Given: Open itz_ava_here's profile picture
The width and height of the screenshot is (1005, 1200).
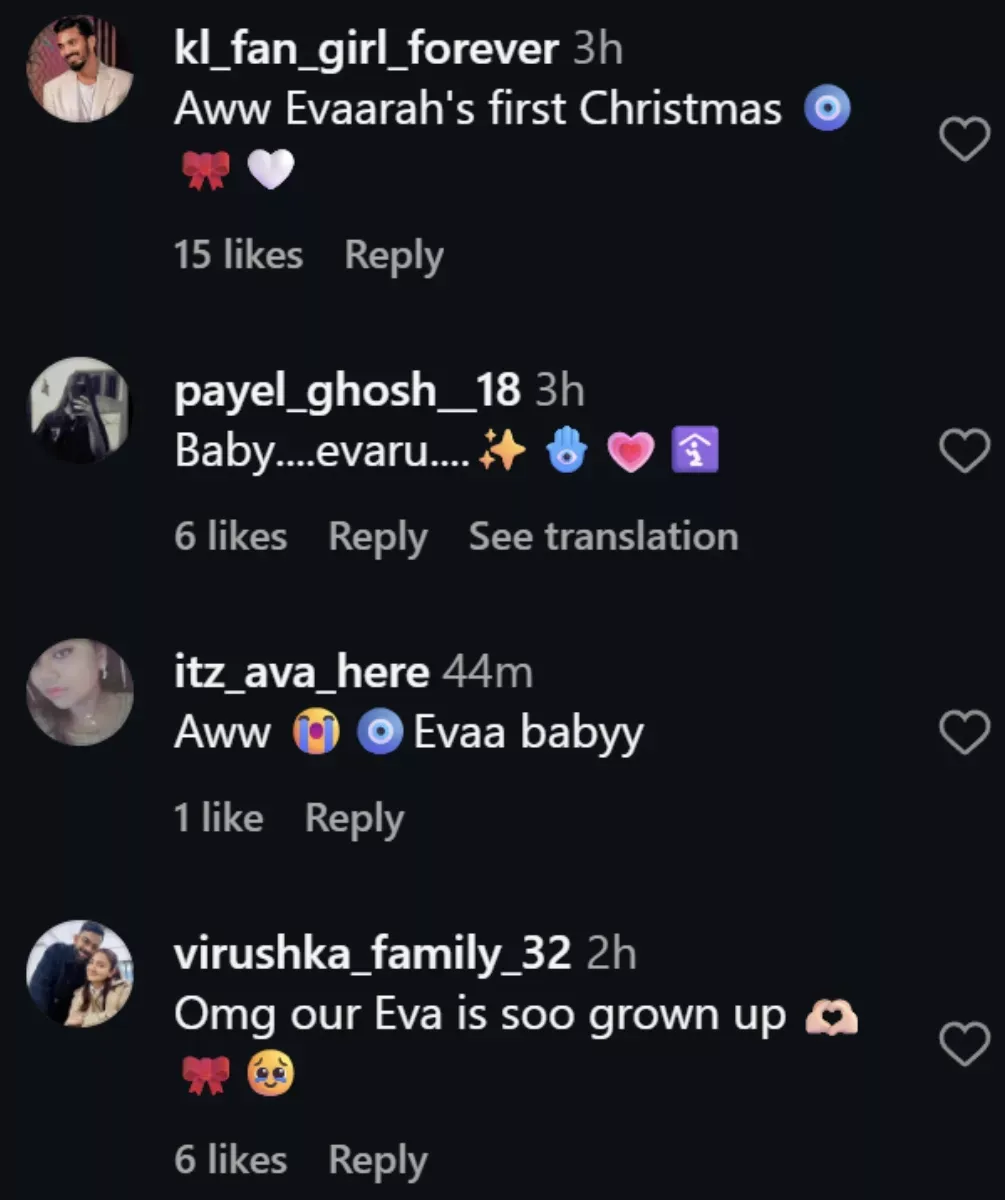Looking at the screenshot, I should point(79,692).
